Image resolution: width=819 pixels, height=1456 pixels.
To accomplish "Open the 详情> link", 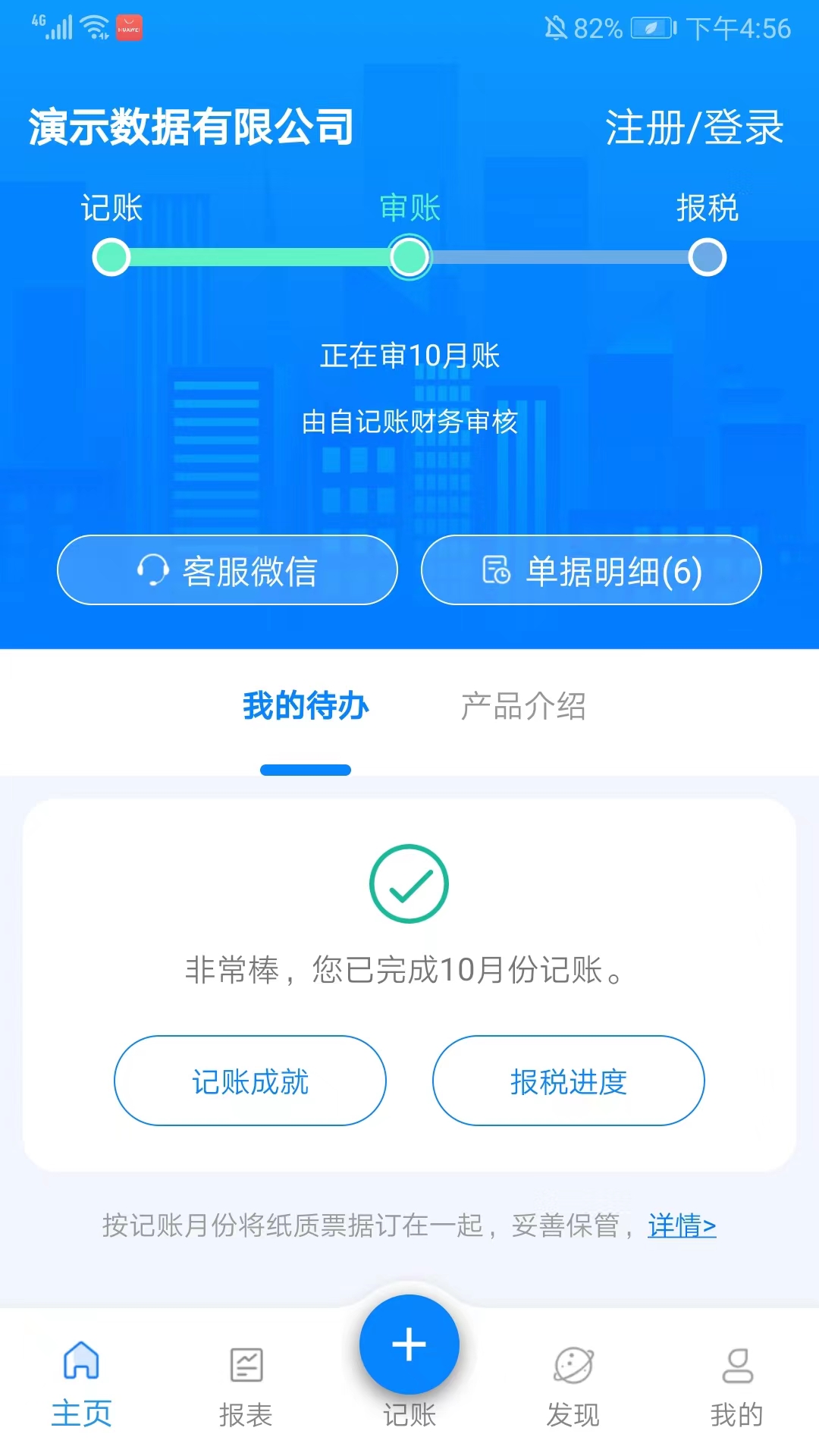I will [681, 1225].
